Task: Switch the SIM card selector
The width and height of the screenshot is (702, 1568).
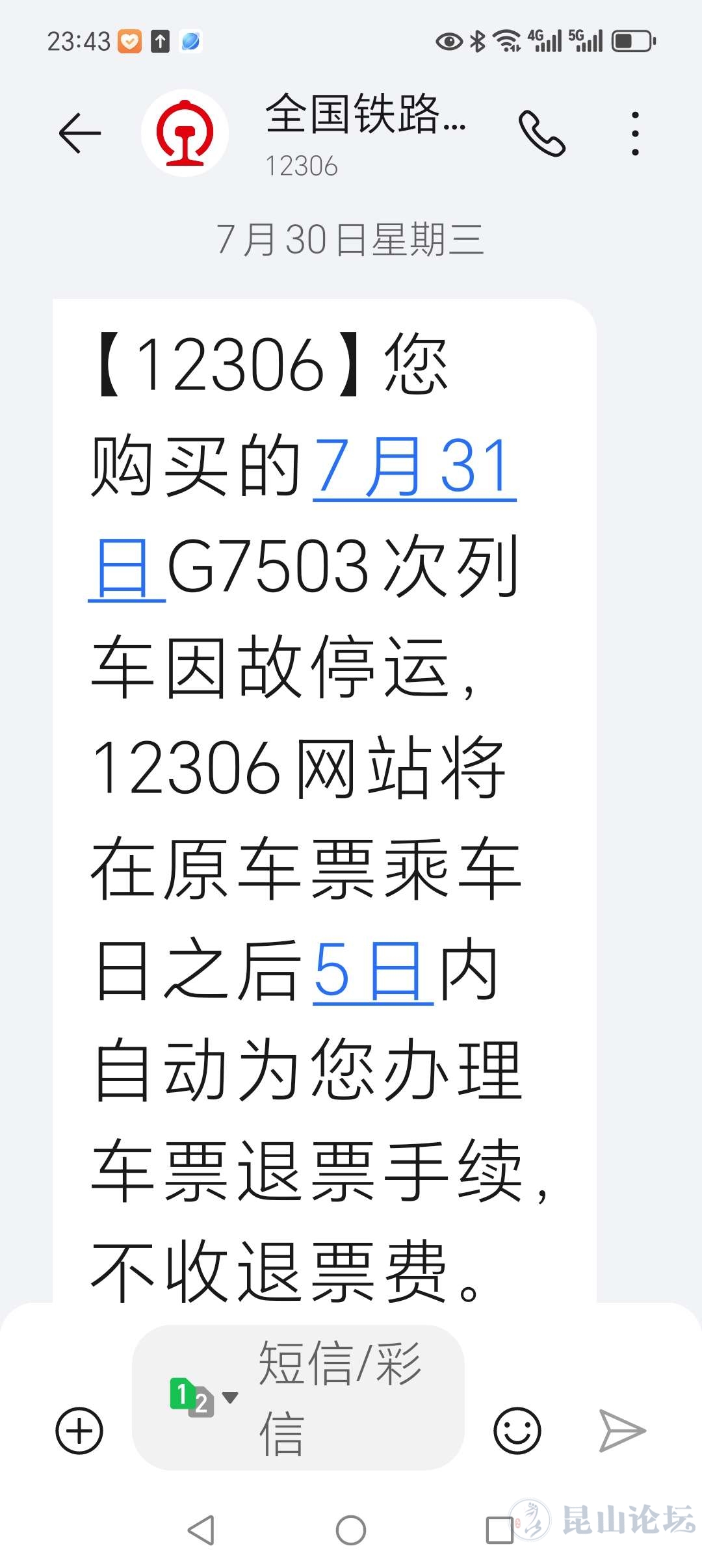Action: [201, 1396]
